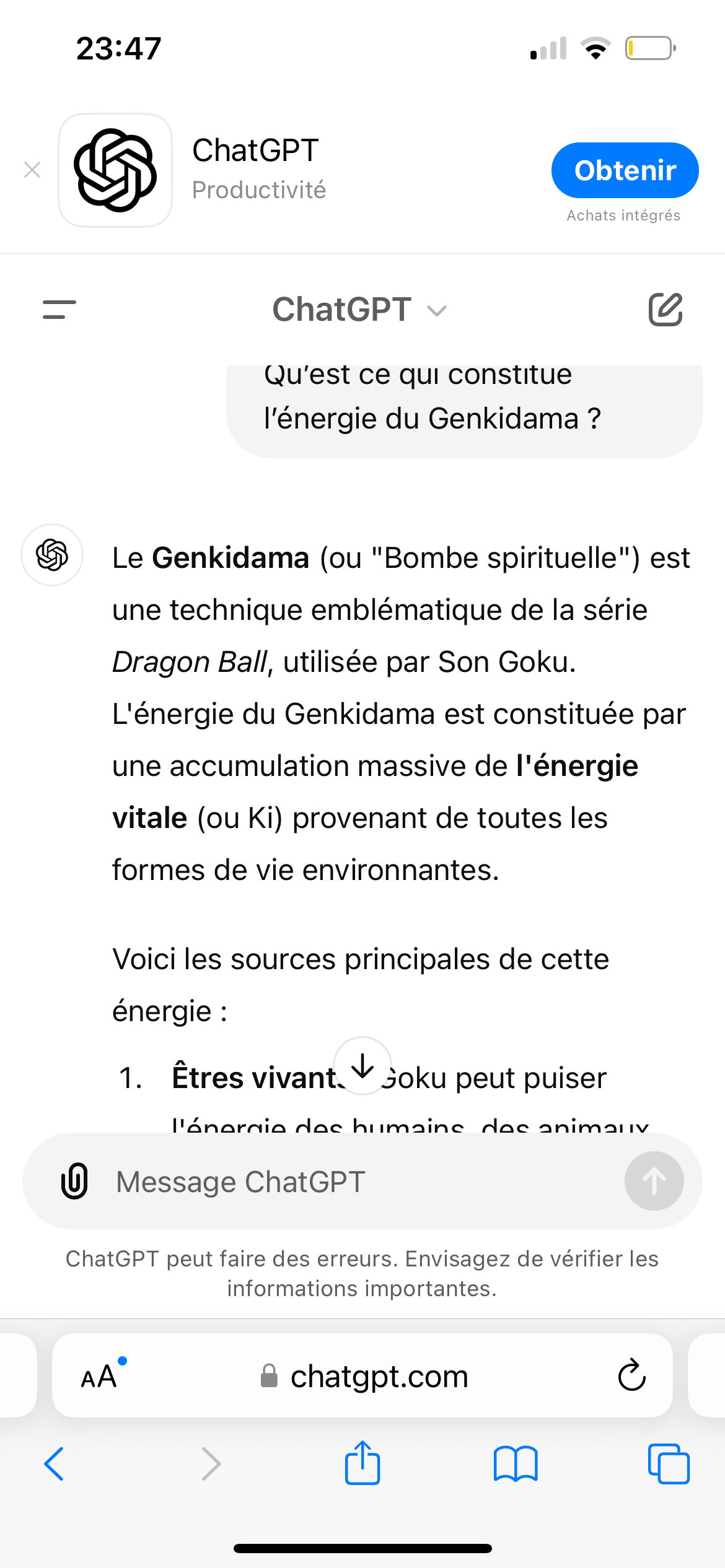Image resolution: width=725 pixels, height=1568 pixels.
Task: Go back to the previous page
Action: pyautogui.click(x=55, y=1464)
